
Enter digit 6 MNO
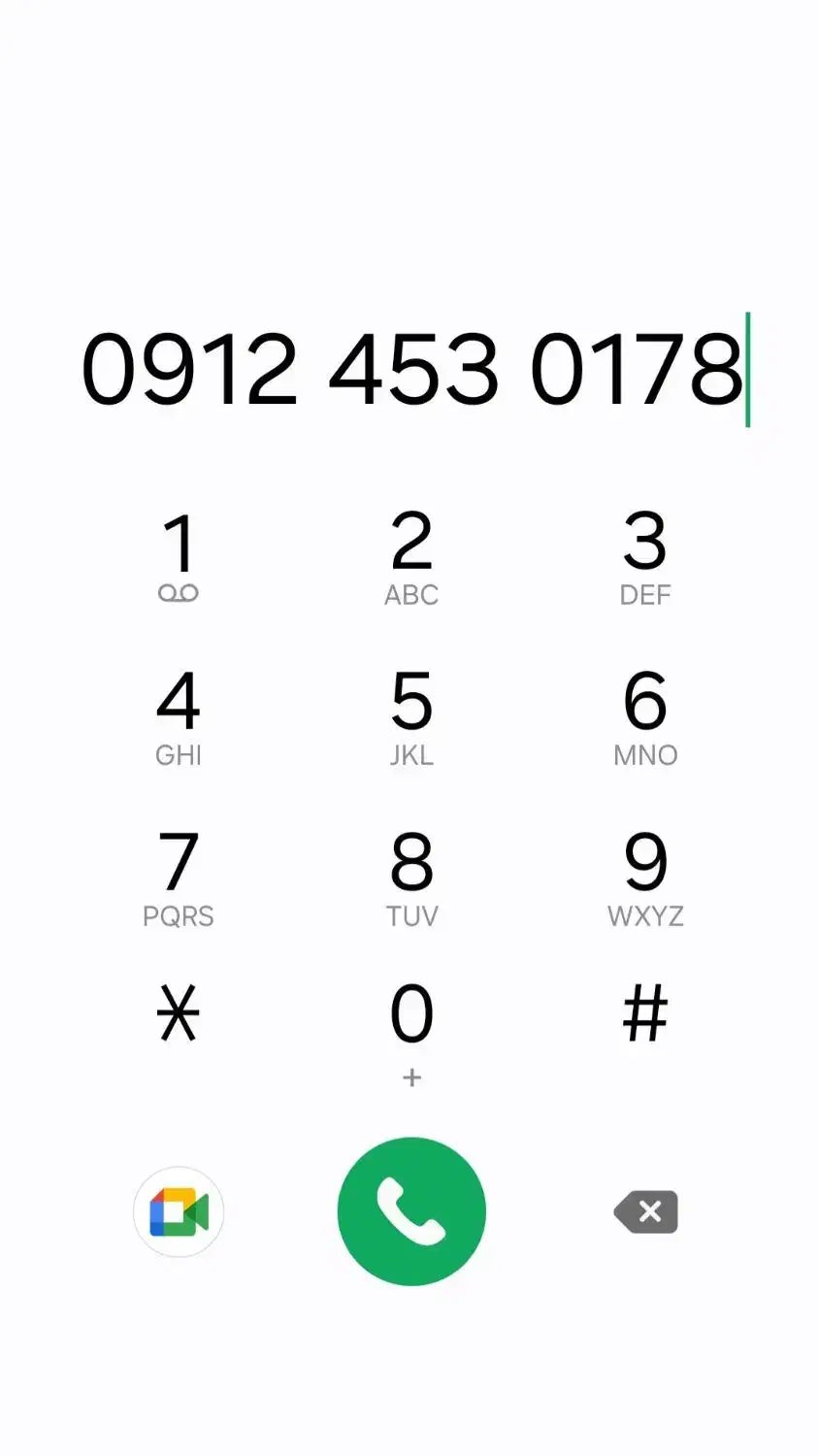pyautogui.click(x=645, y=717)
